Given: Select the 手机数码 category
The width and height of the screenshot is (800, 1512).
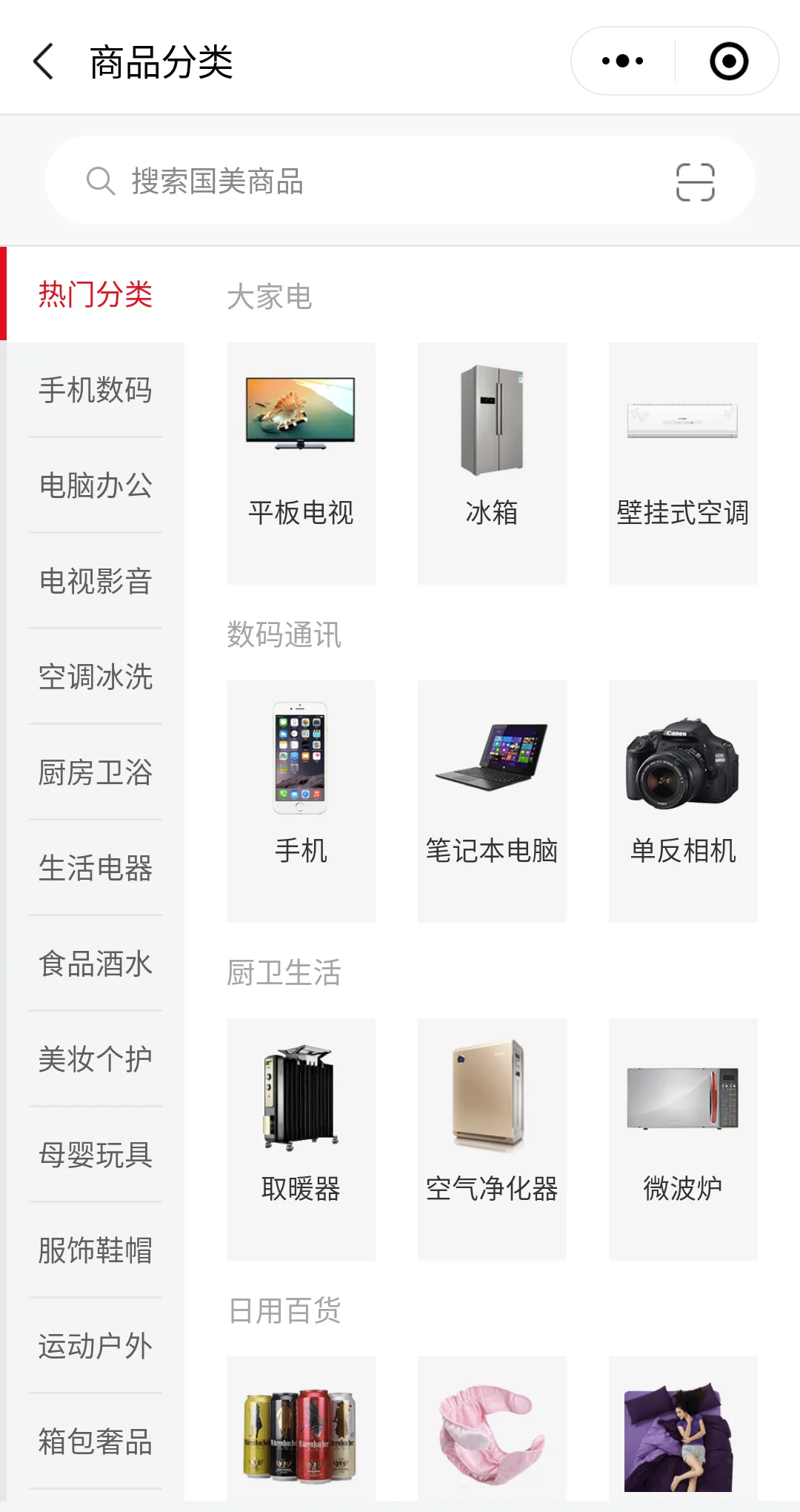Looking at the screenshot, I should (96, 390).
